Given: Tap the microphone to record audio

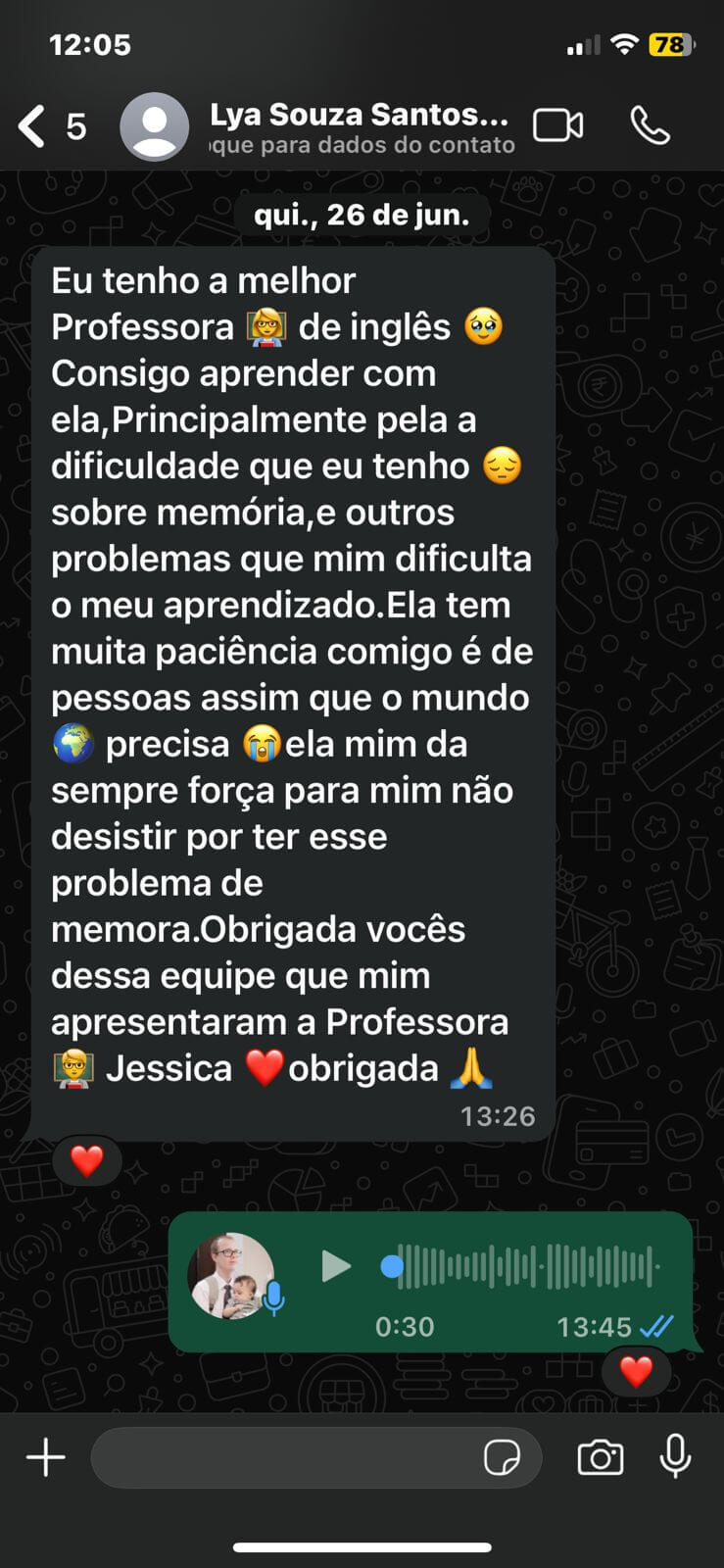Looking at the screenshot, I should tap(675, 1457).
